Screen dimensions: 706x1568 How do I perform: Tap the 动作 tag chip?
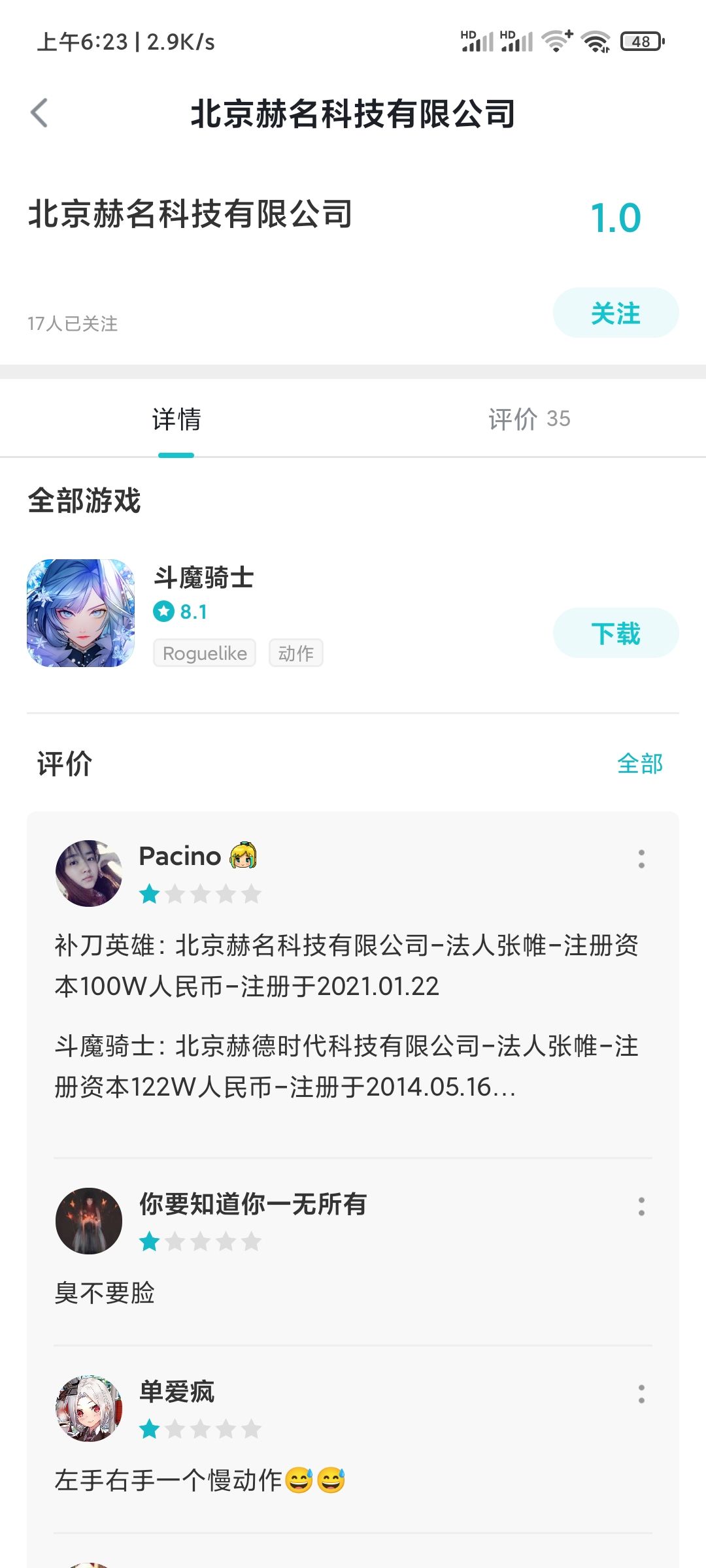(296, 653)
